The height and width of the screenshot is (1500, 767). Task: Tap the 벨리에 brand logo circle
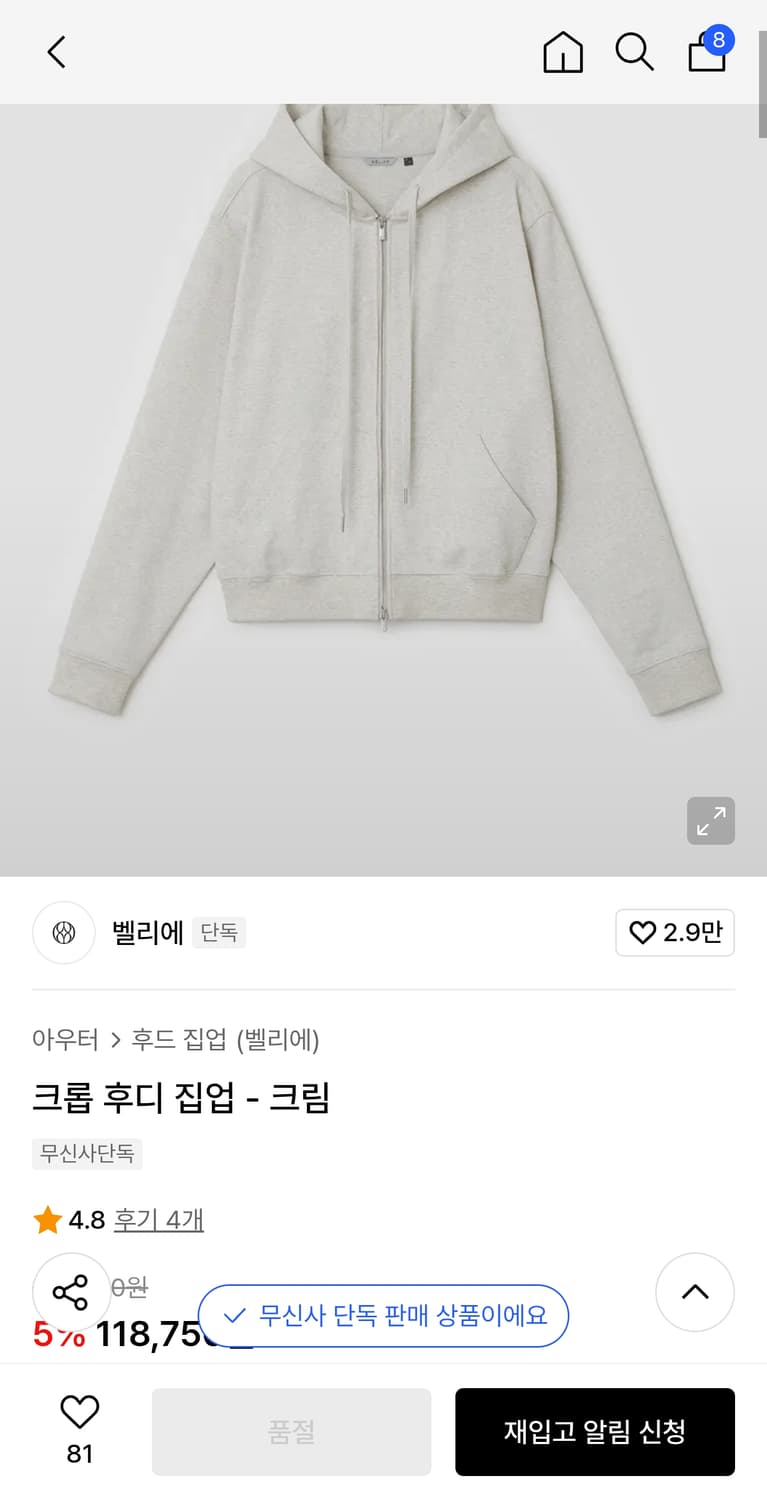pos(63,932)
